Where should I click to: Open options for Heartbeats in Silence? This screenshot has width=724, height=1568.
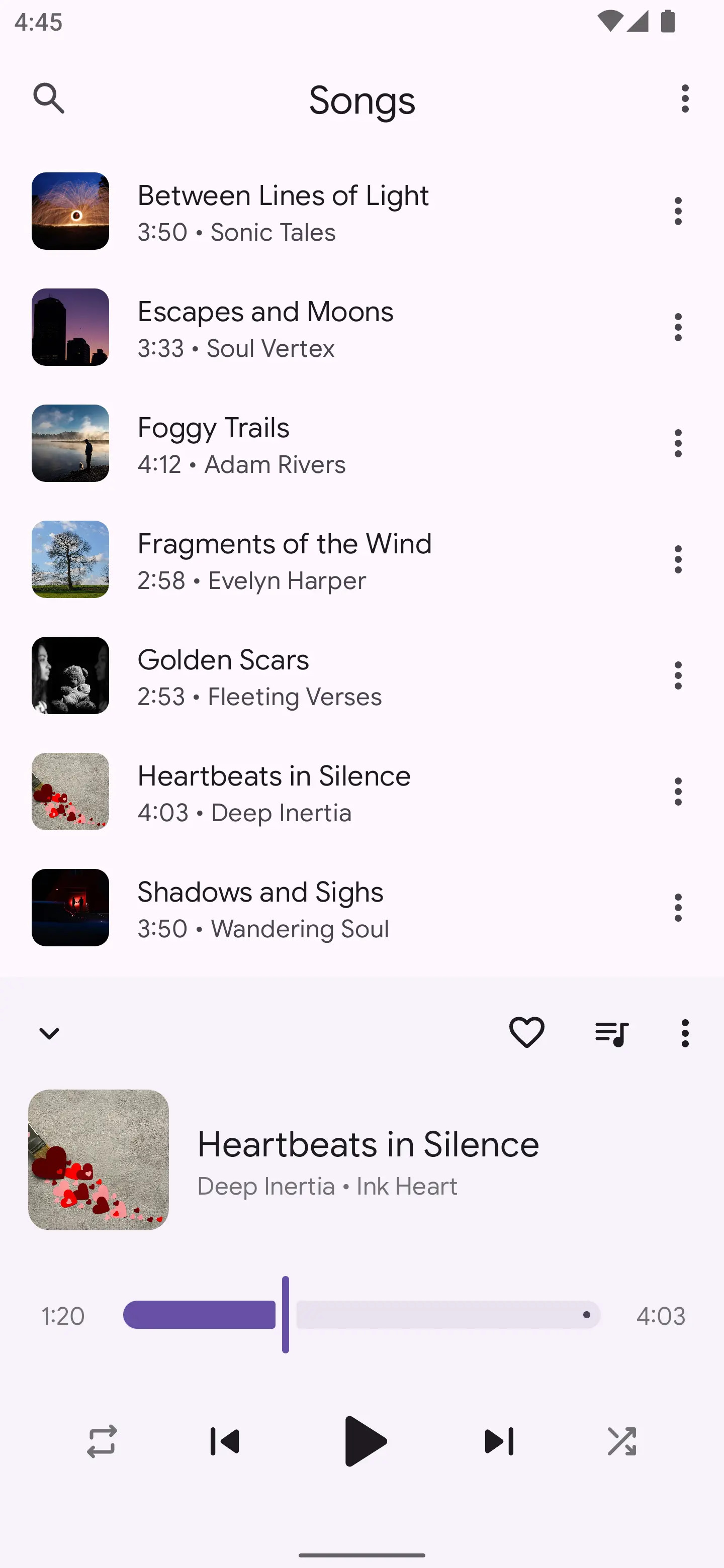click(678, 792)
